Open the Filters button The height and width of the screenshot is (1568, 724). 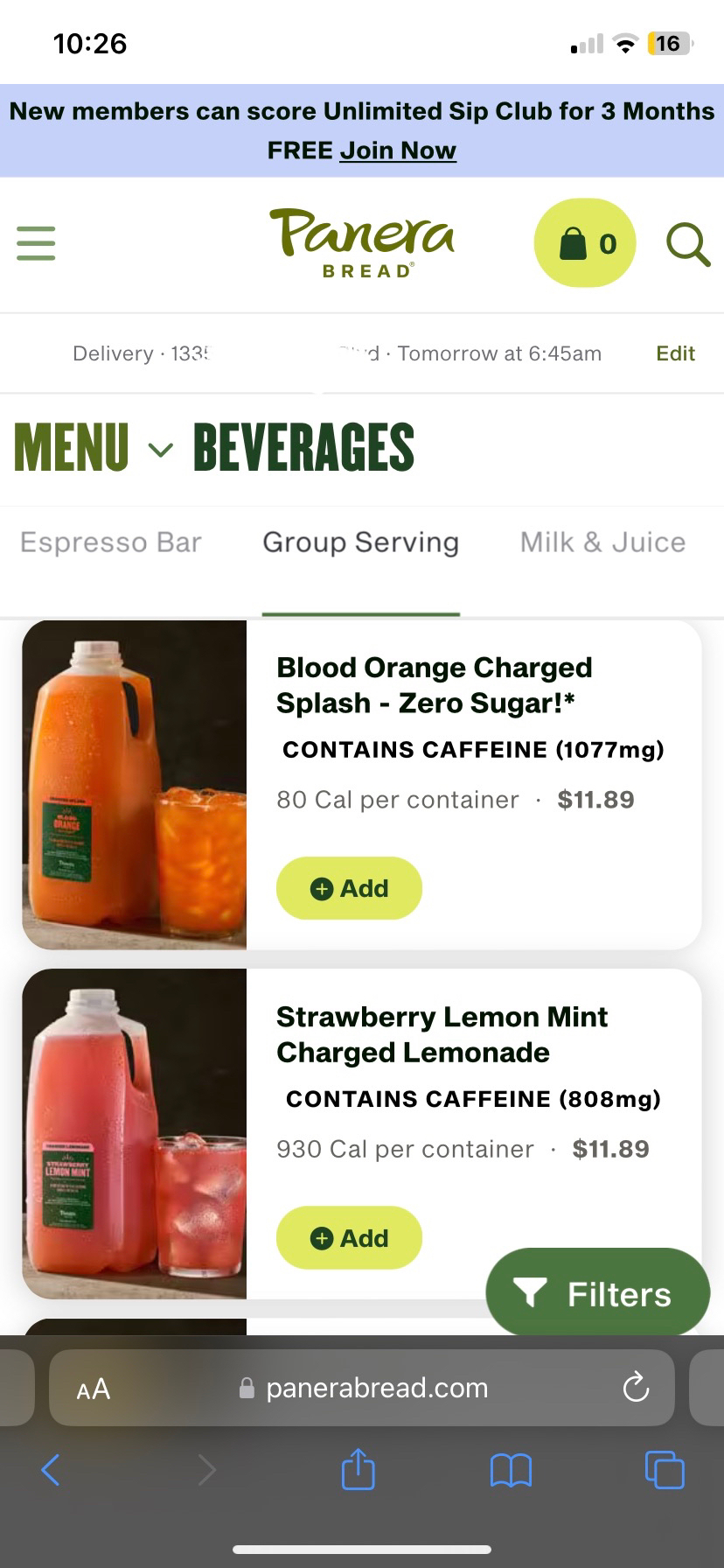pos(598,1293)
